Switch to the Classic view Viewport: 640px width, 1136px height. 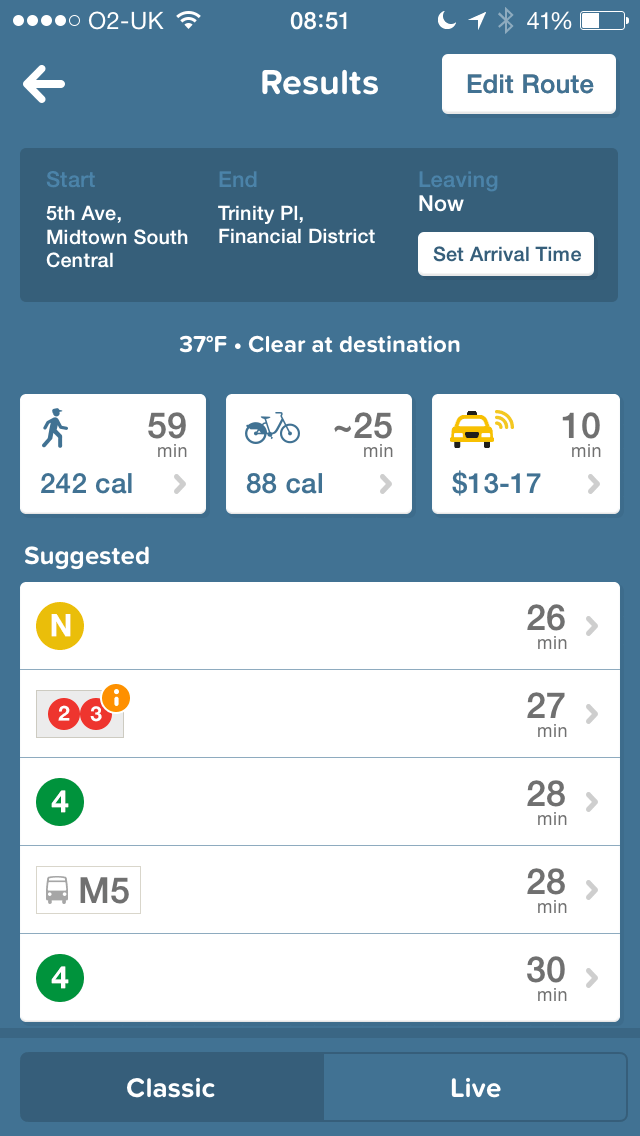(172, 1087)
